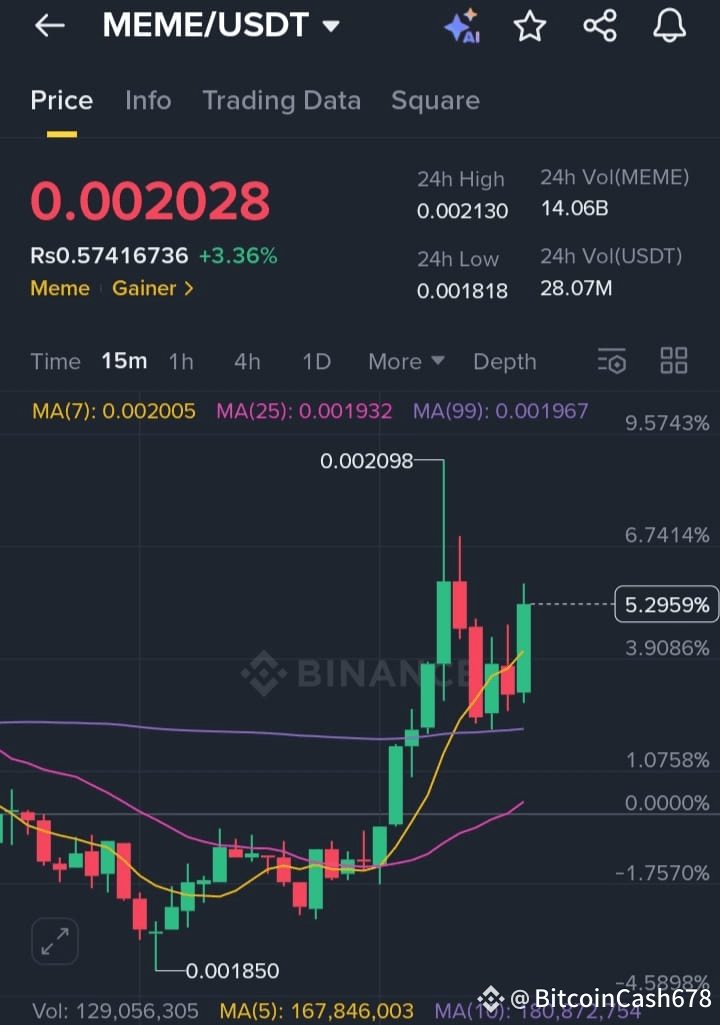The image size is (720, 1025).
Task: Go back using the arrow
Action: 49,27
